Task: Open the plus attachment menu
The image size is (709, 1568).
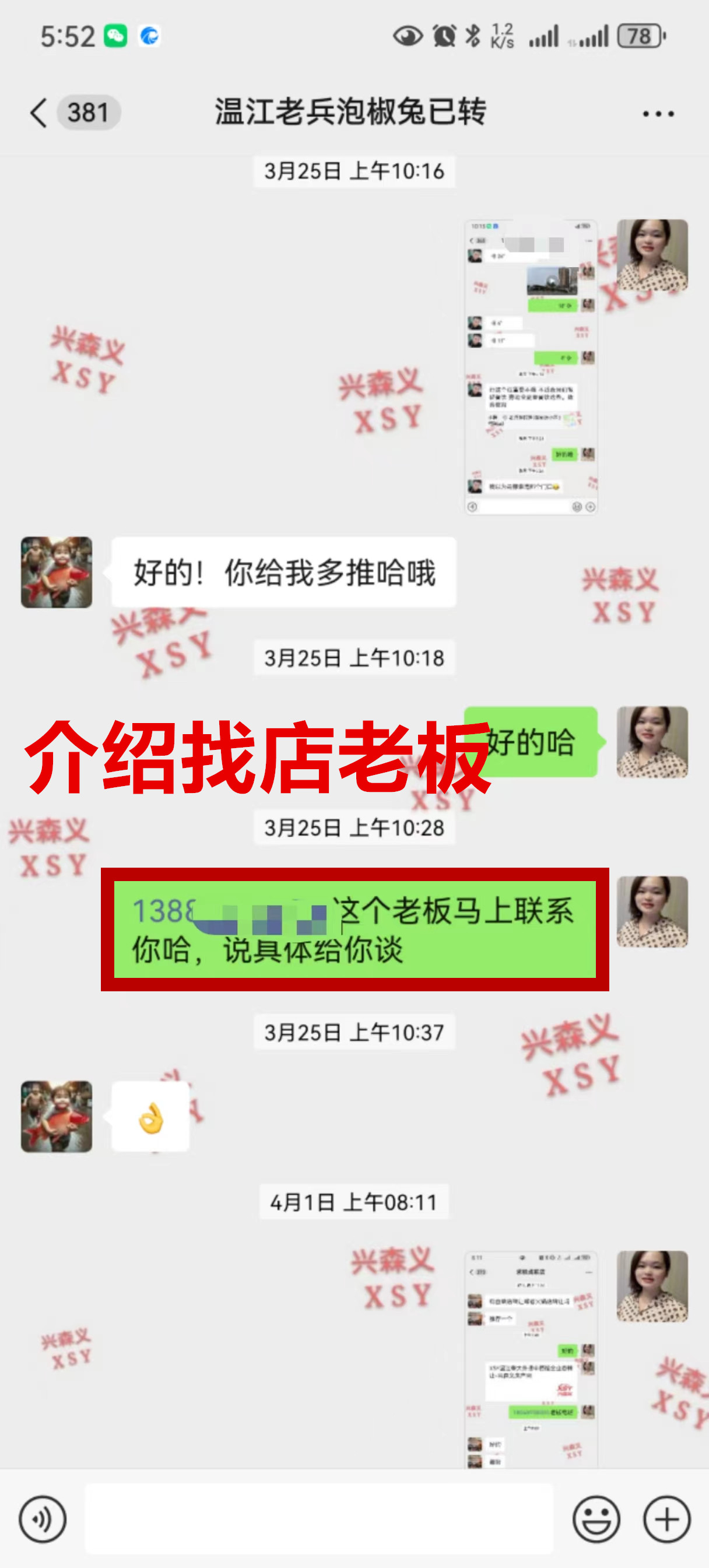Action: pos(666,1518)
